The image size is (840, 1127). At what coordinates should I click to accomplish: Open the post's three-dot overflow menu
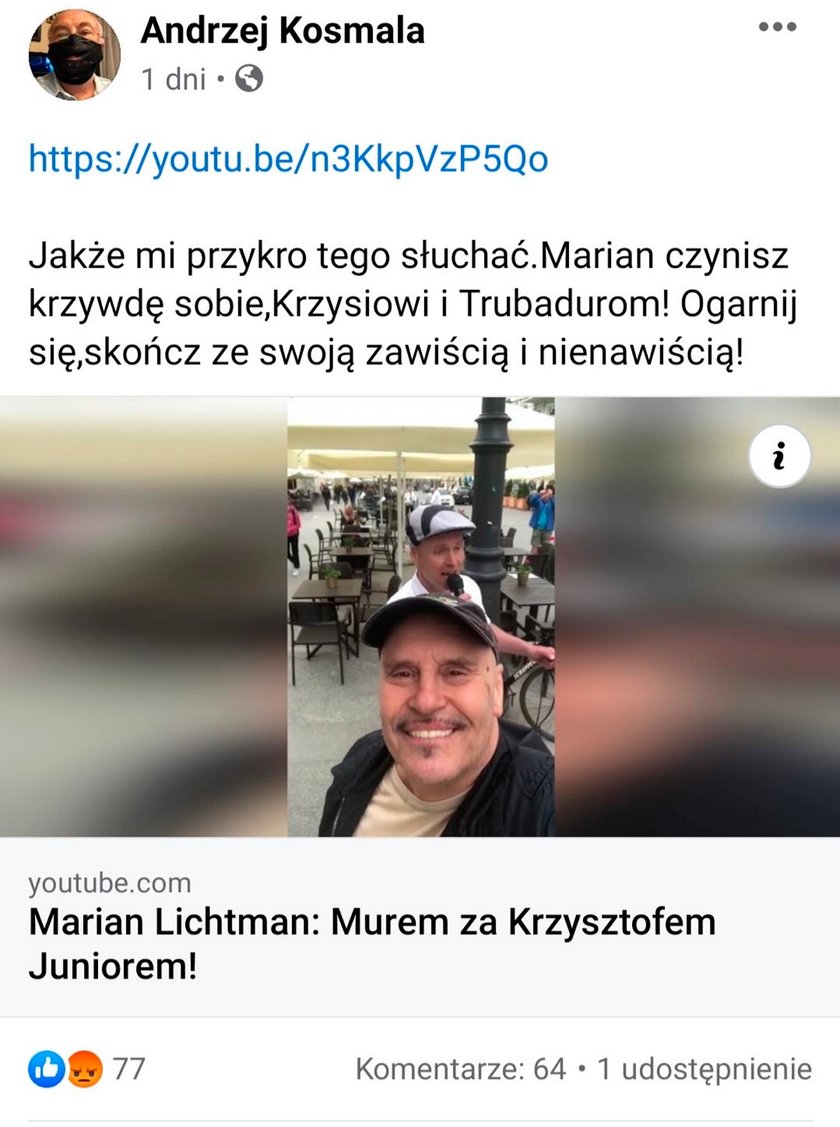point(777,27)
